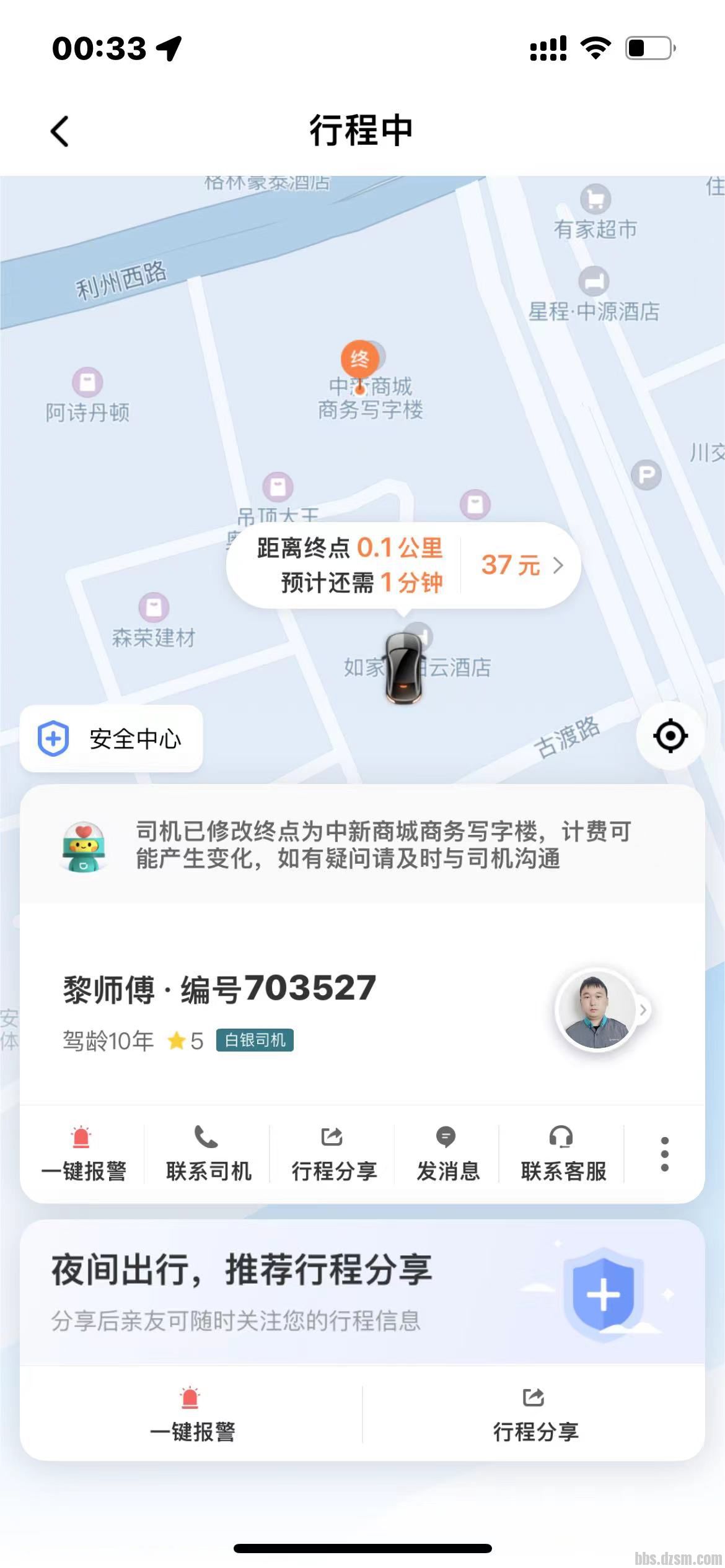Open the 37 元 fare details
This screenshot has height=1568, width=725.
521,565
